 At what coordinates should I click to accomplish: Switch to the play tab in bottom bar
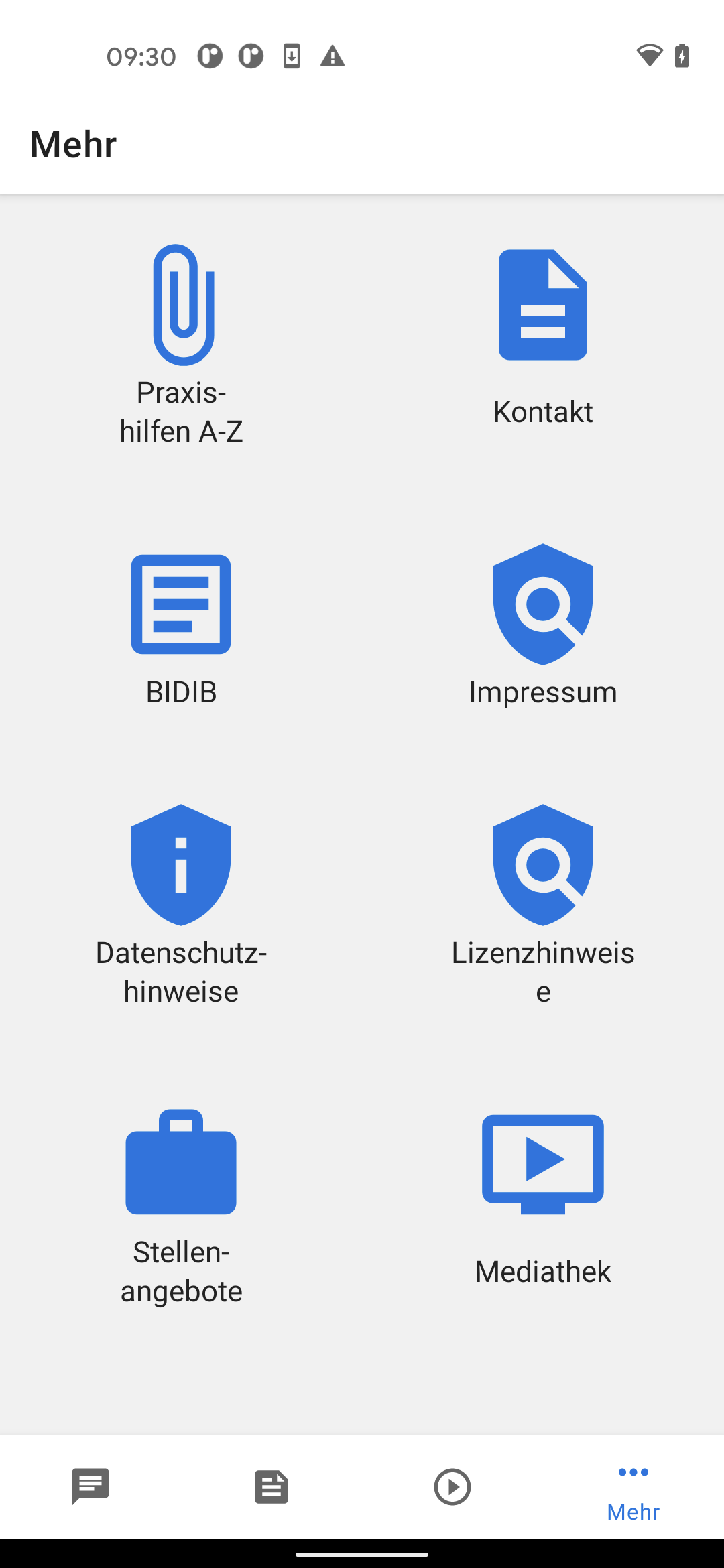[452, 1486]
